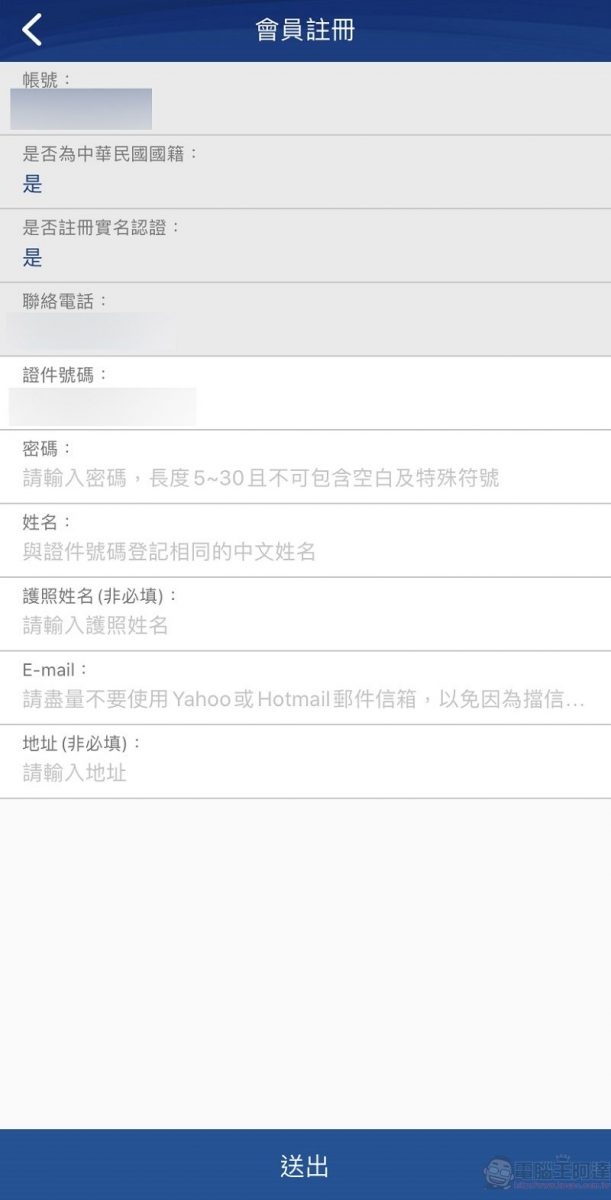
Task: Tap the 證件號碼 ID number field
Action: 300,405
